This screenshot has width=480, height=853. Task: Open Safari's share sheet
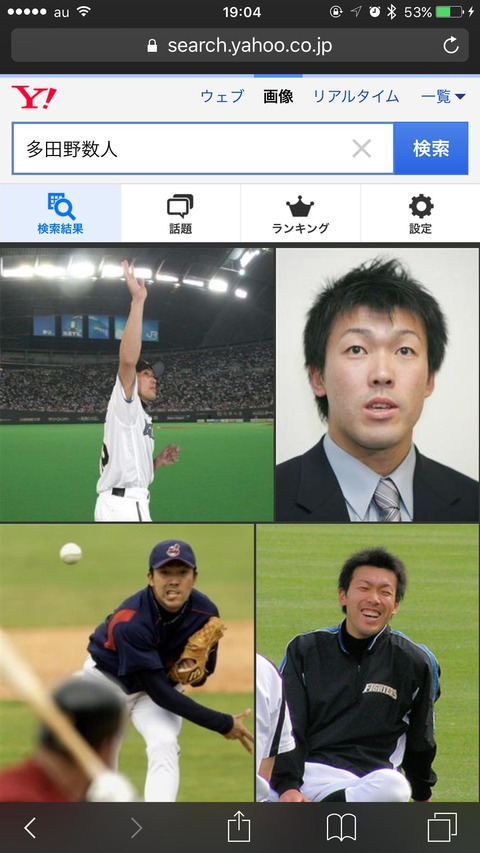[239, 827]
